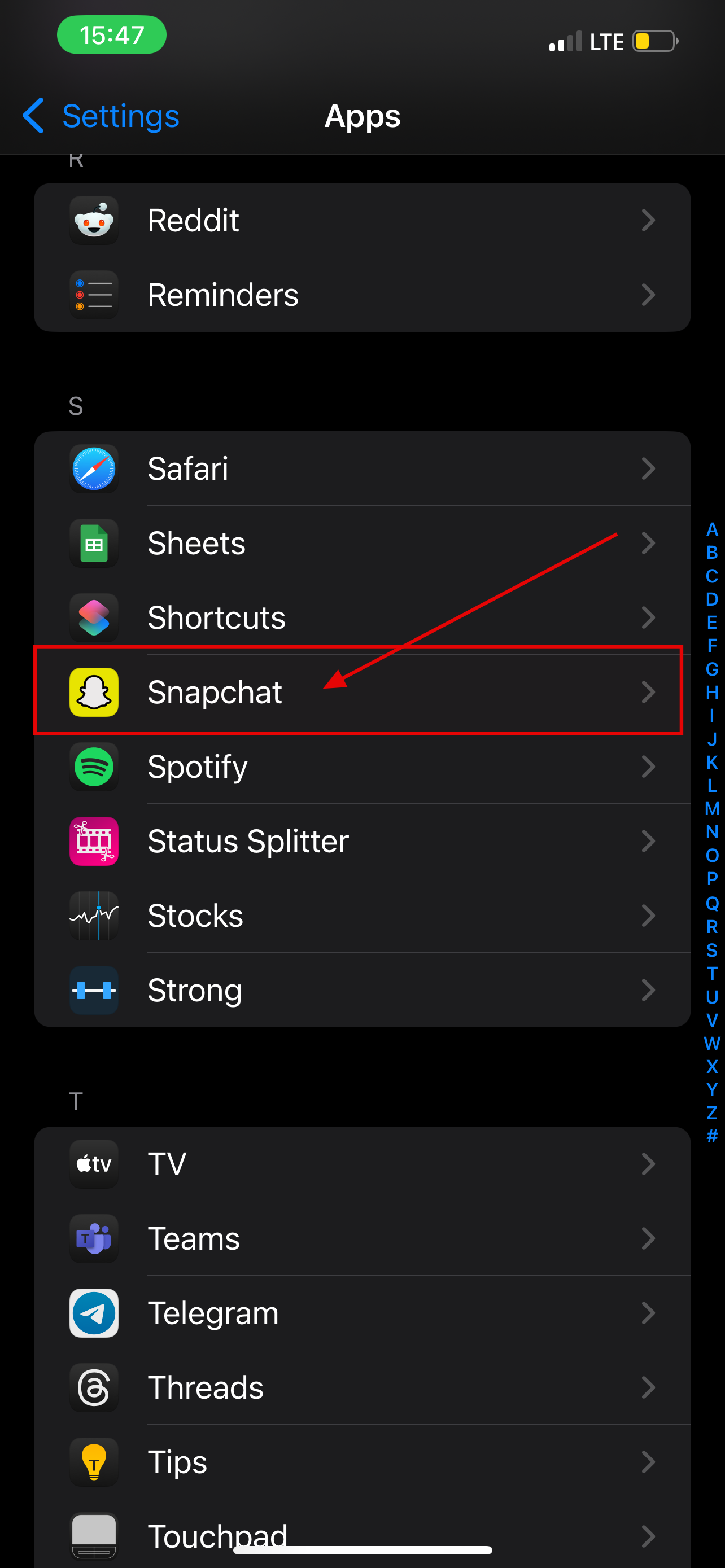Jump to letter M in index
This screenshot has width=725, height=1568.
tap(711, 809)
